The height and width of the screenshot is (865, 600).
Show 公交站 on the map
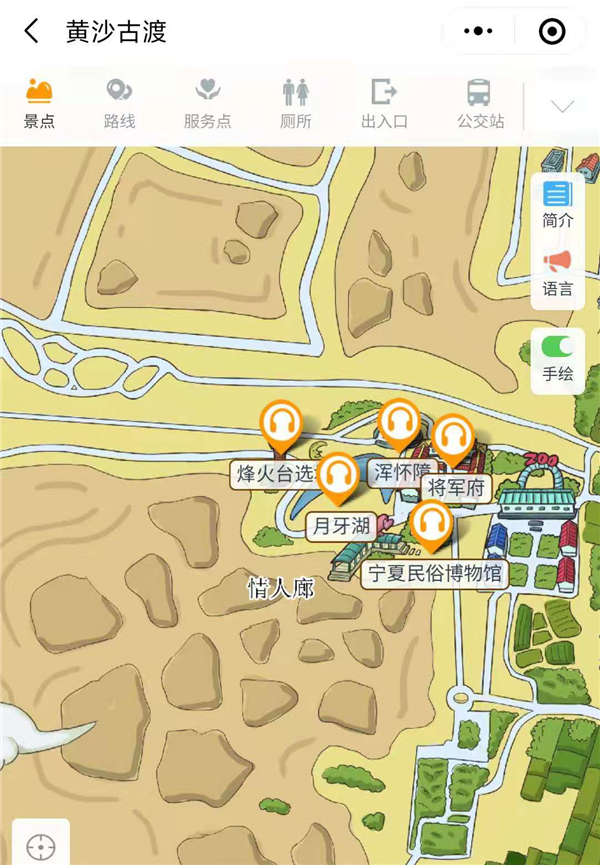tap(480, 104)
